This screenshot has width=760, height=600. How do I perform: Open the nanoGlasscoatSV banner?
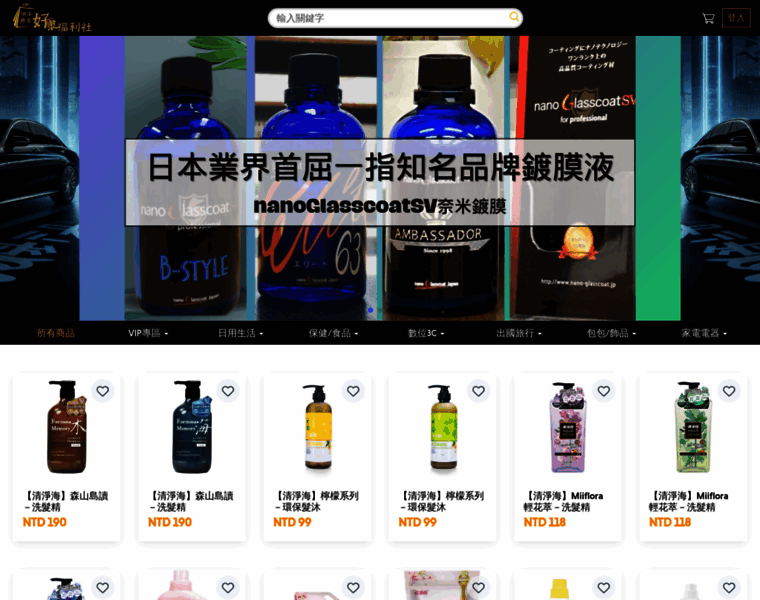pos(379,182)
